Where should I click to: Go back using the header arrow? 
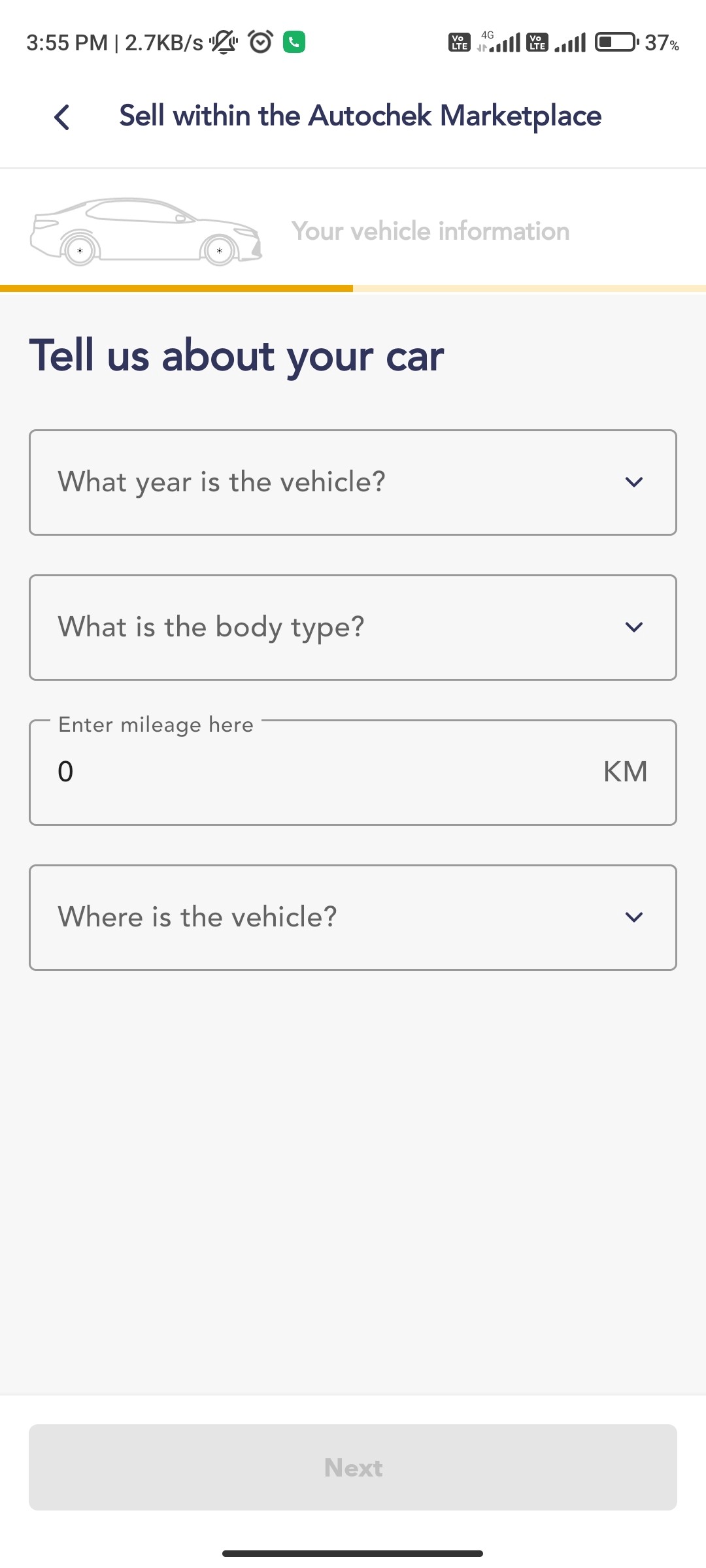62,118
